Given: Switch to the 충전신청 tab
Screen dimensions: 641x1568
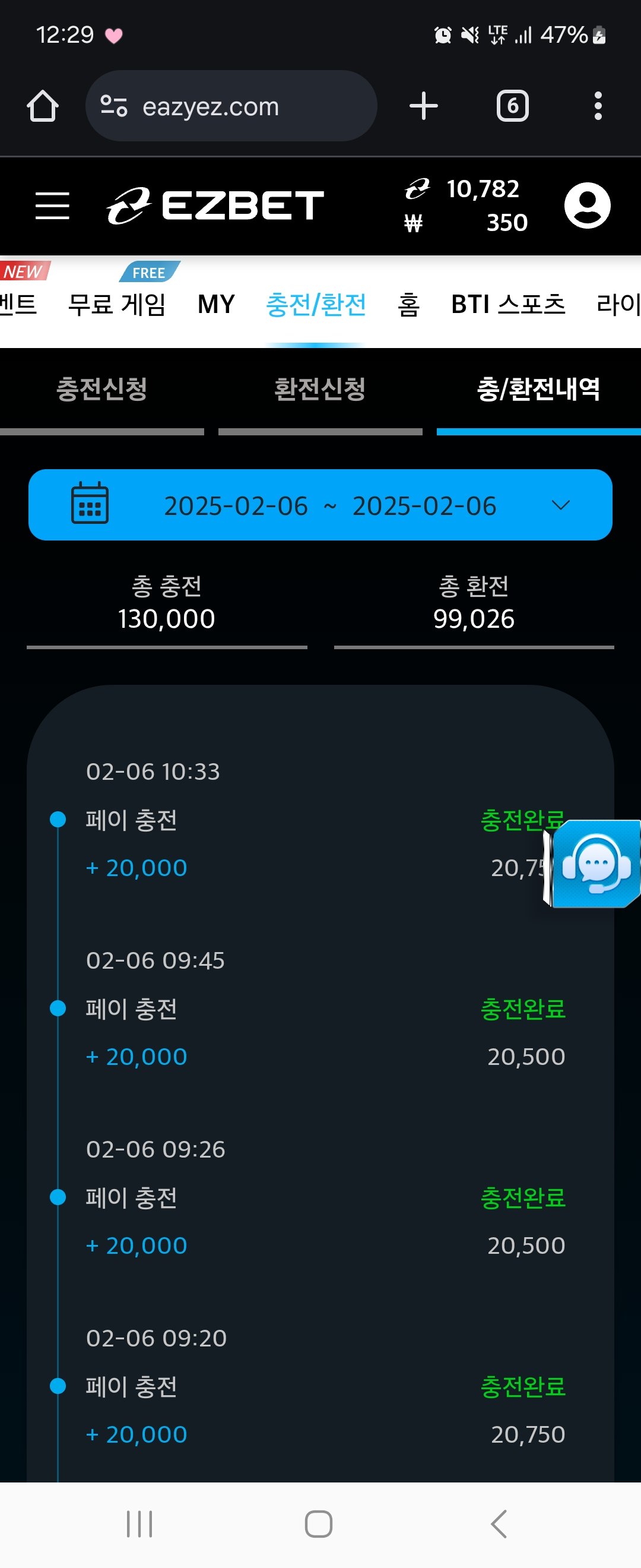Looking at the screenshot, I should (101, 390).
